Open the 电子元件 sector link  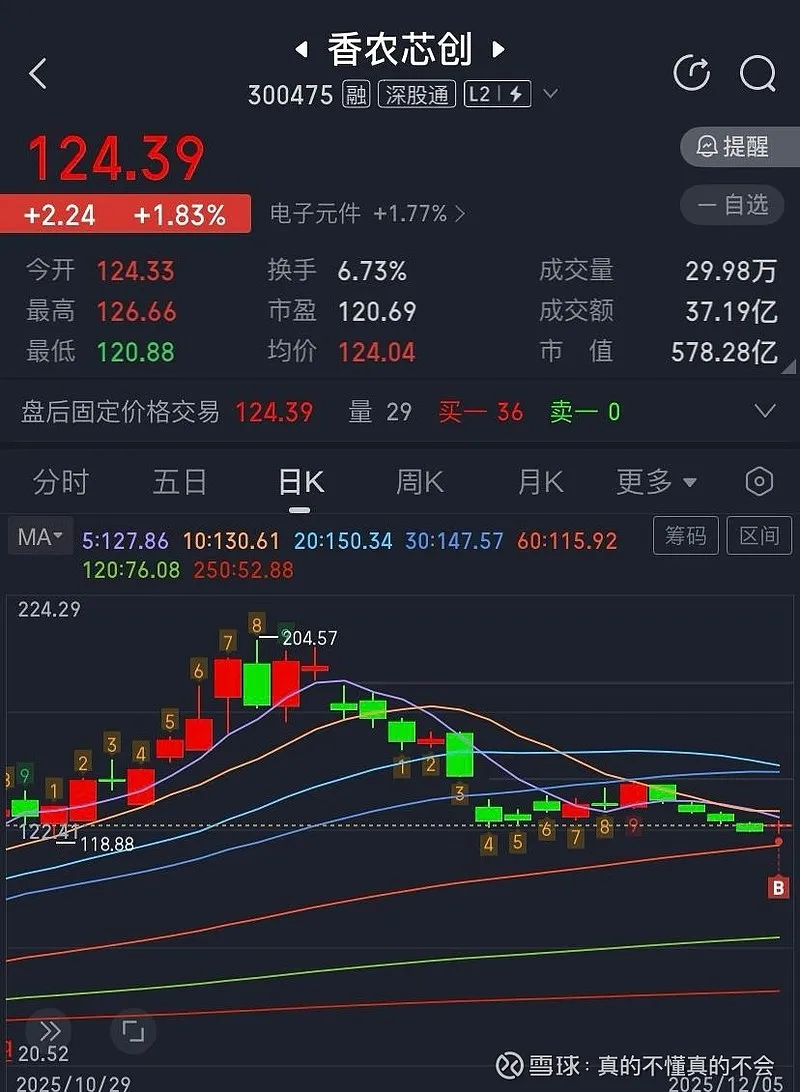(x=367, y=213)
